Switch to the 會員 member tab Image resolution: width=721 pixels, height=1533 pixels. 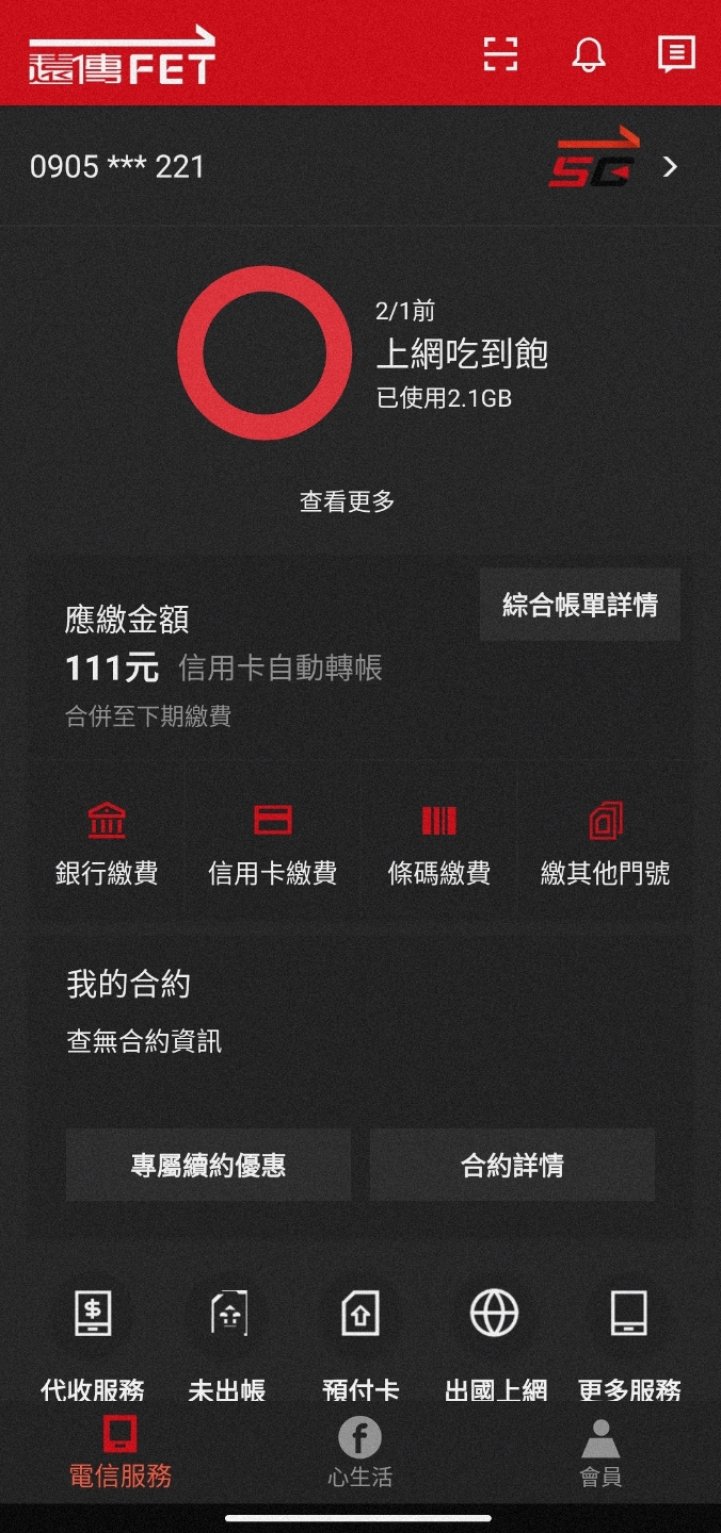point(600,1452)
